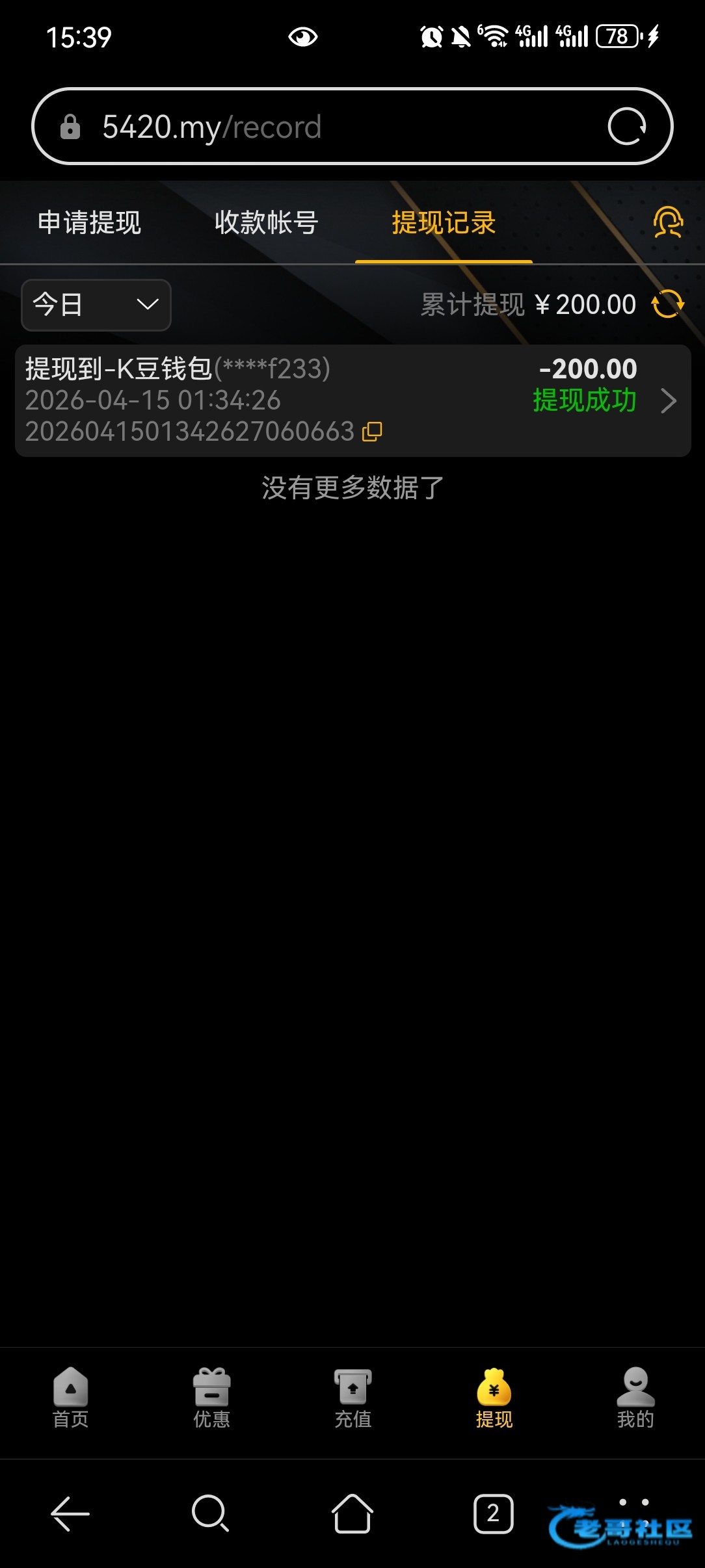Contact customer service via headset icon

point(668,222)
